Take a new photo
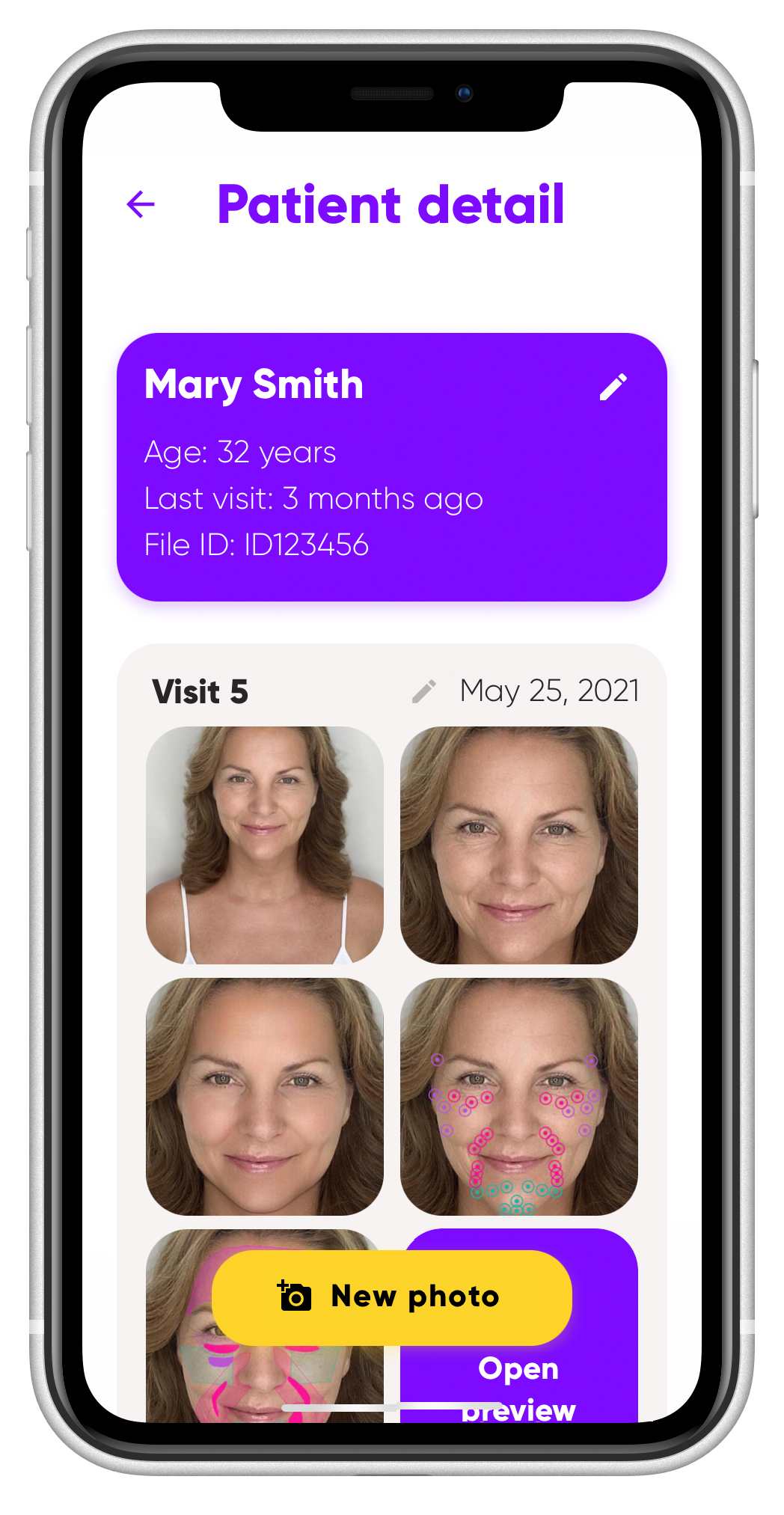784x1515 pixels. 391,1297
